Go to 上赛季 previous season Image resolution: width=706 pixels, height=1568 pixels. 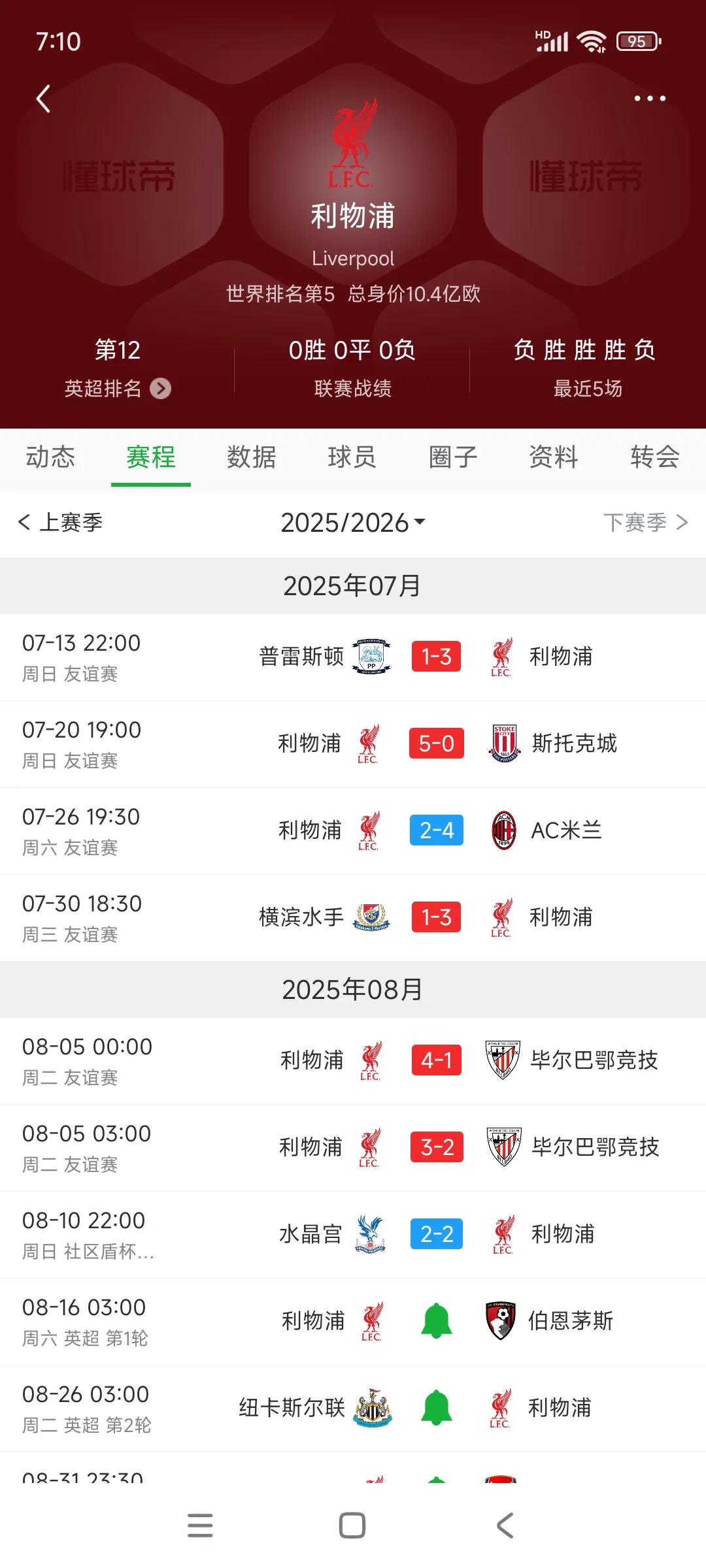(x=60, y=523)
